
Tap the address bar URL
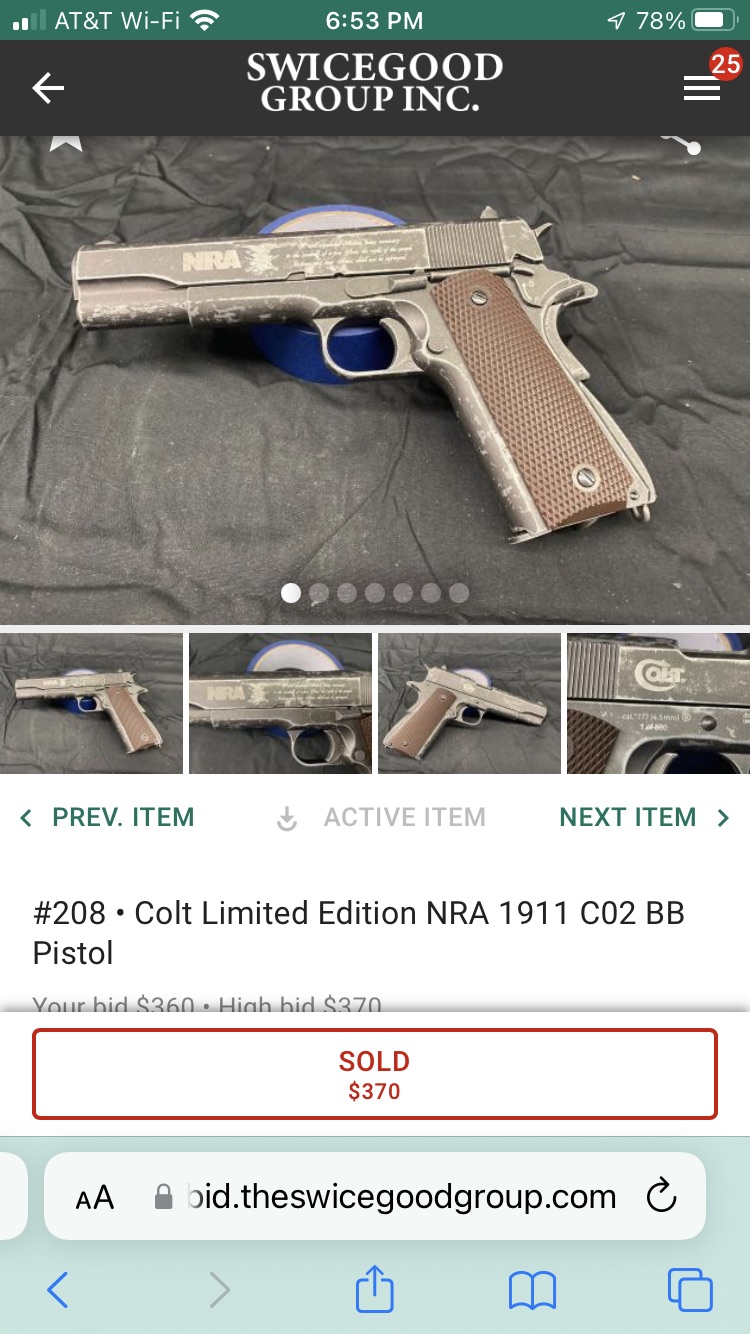(400, 1196)
